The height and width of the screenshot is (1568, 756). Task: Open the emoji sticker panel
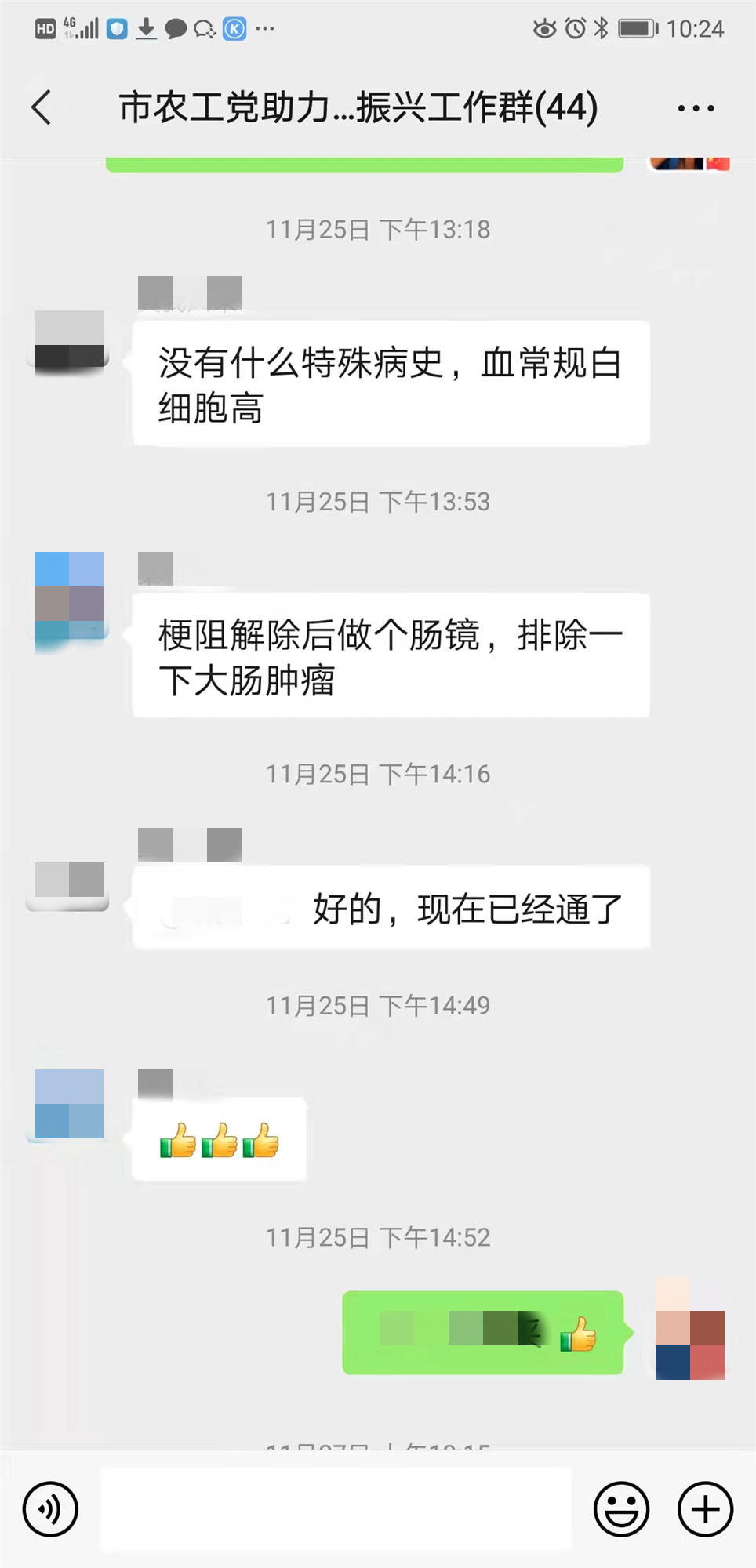pos(621,1508)
